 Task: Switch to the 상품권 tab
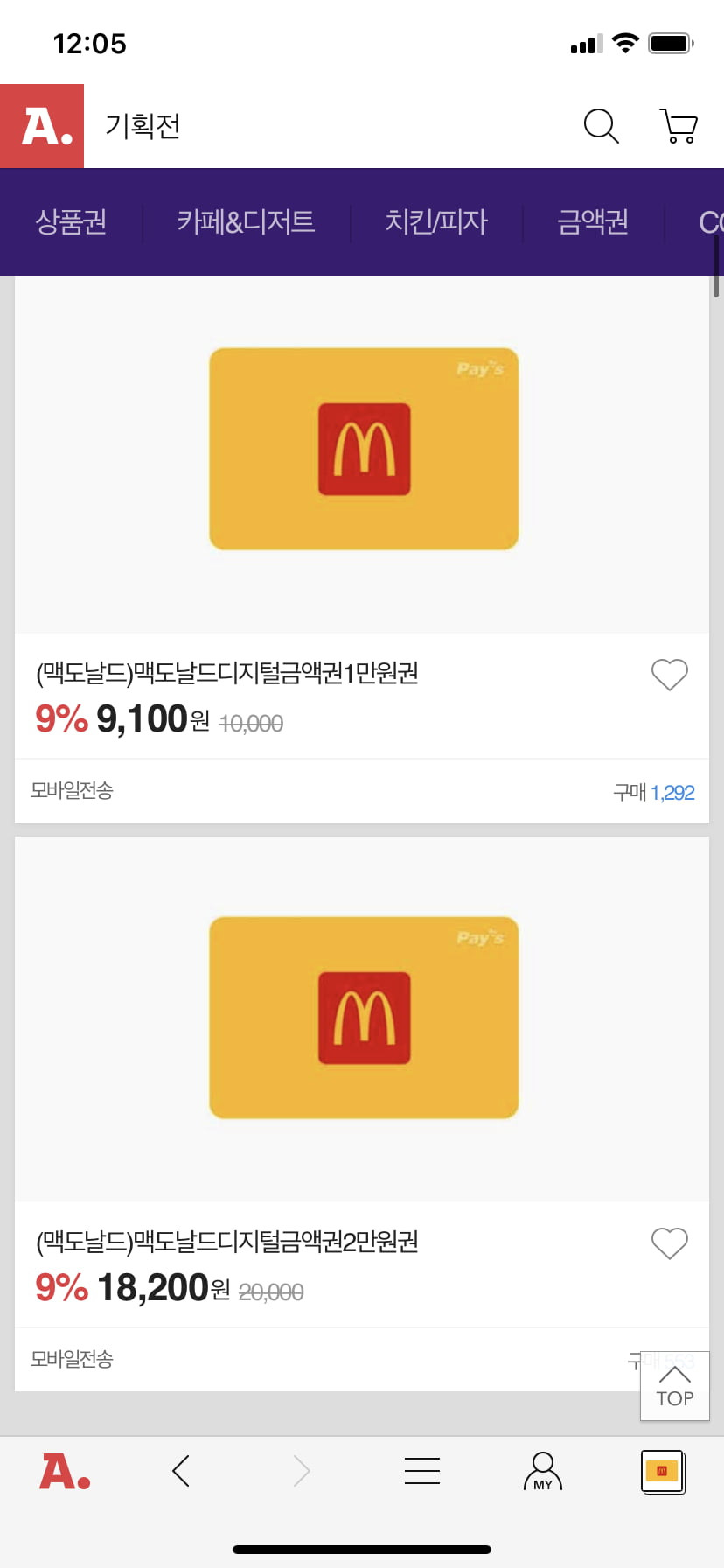[71, 221]
